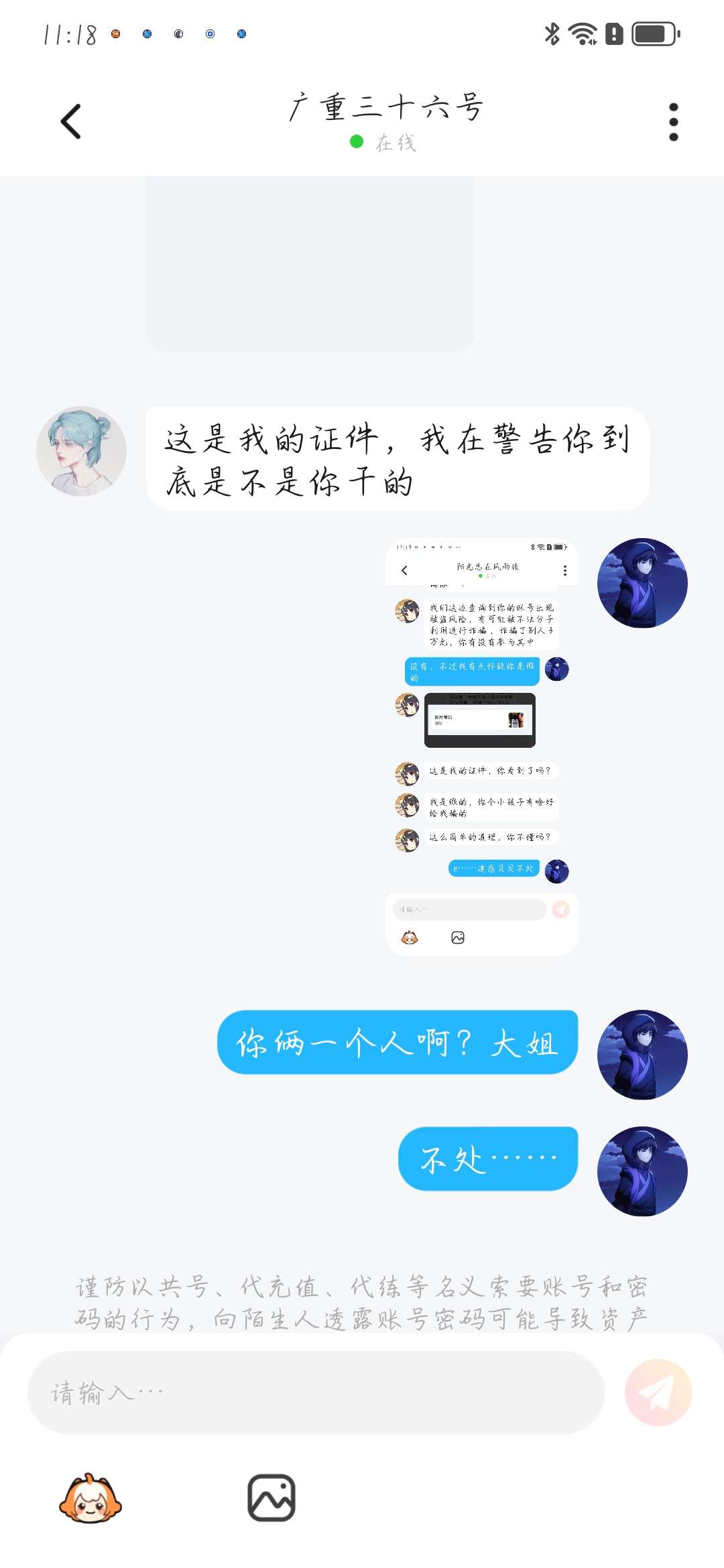The image size is (724, 1568).
Task: Attach a picture from the gallery
Action: pos(271,1498)
